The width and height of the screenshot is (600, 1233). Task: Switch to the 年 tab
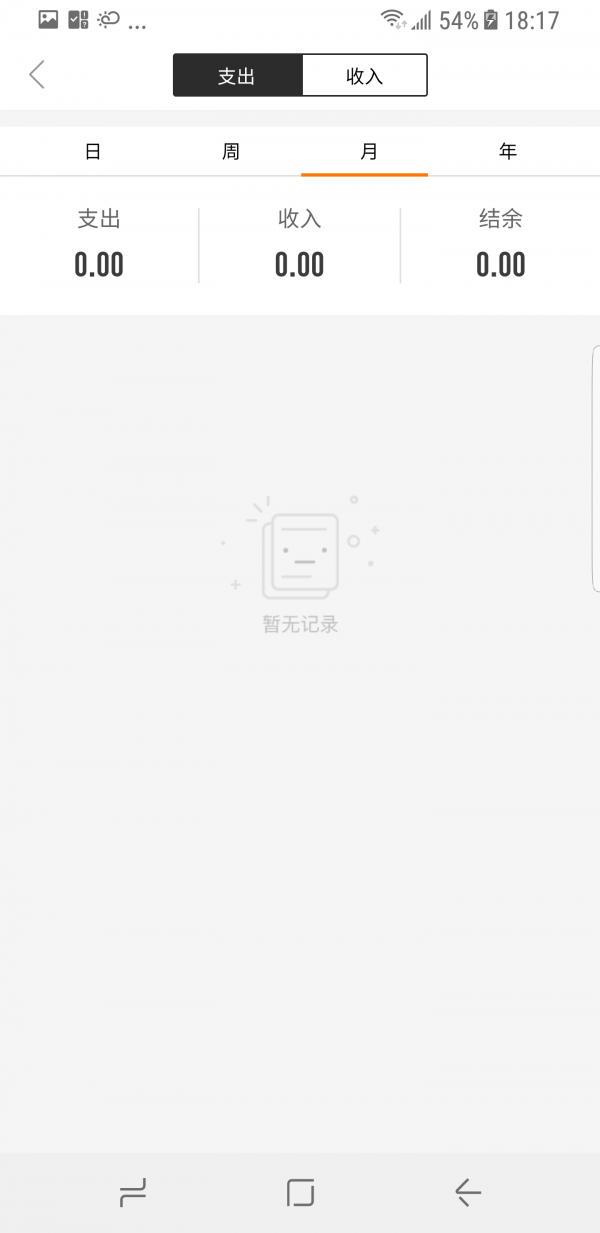click(508, 152)
